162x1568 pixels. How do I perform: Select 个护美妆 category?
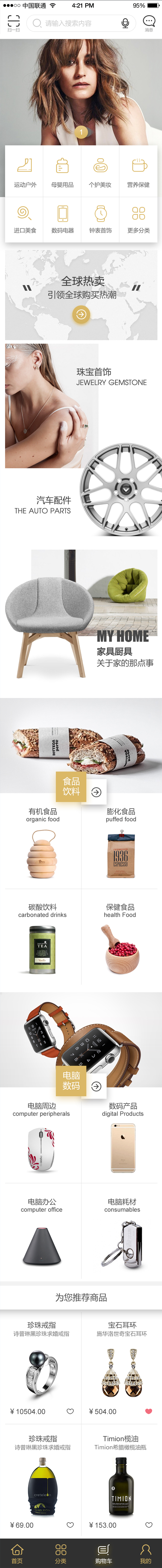pyautogui.click(x=100, y=172)
